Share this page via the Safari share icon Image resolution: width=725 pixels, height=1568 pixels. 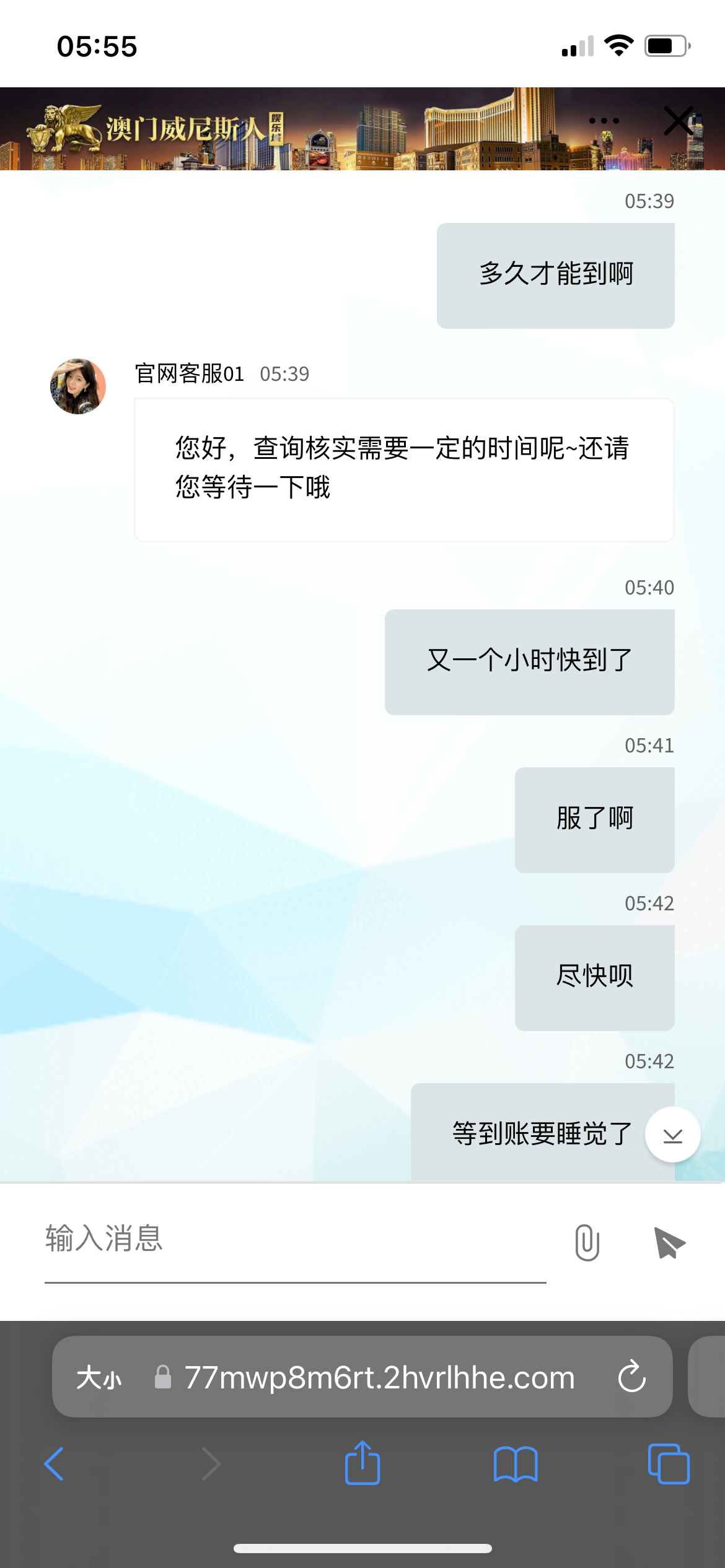tap(362, 1463)
